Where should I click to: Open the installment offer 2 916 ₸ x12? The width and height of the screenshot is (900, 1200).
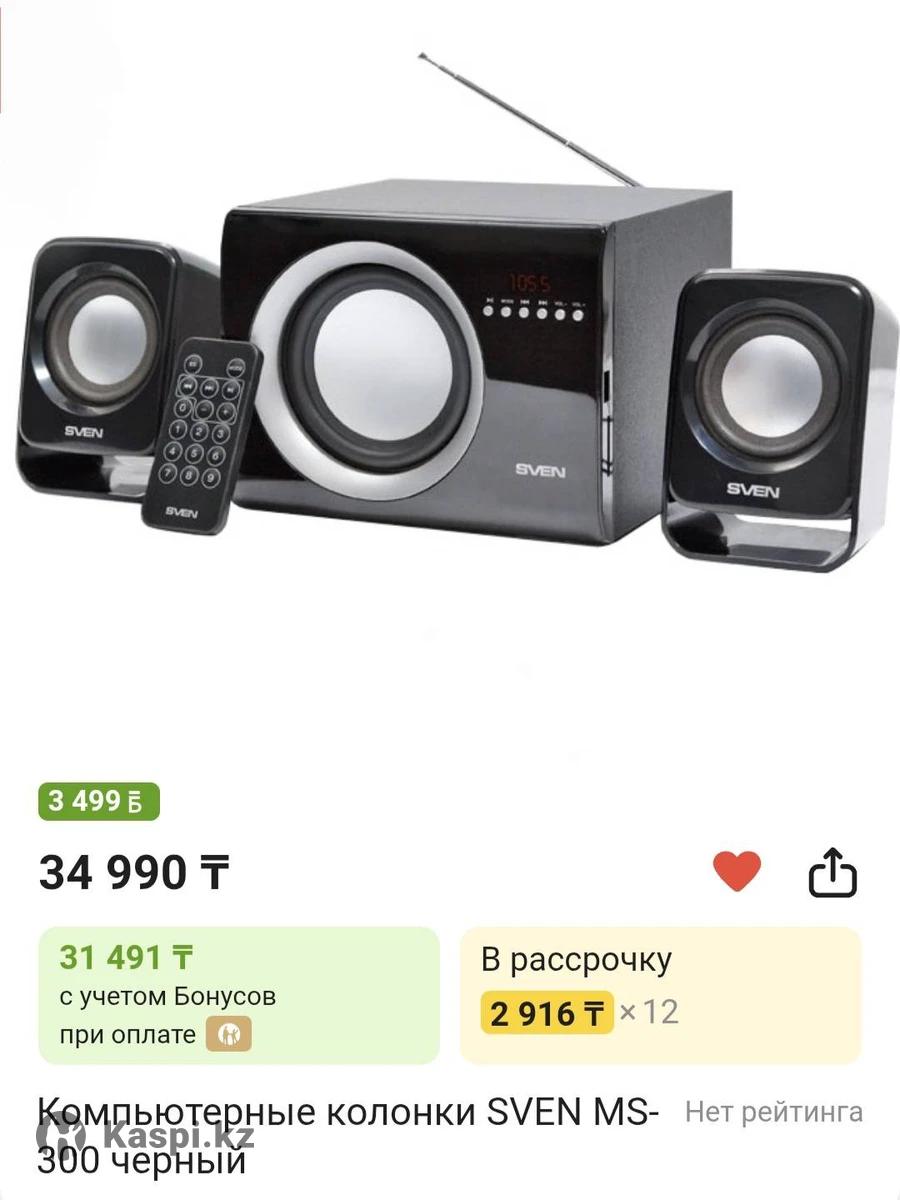[660, 995]
